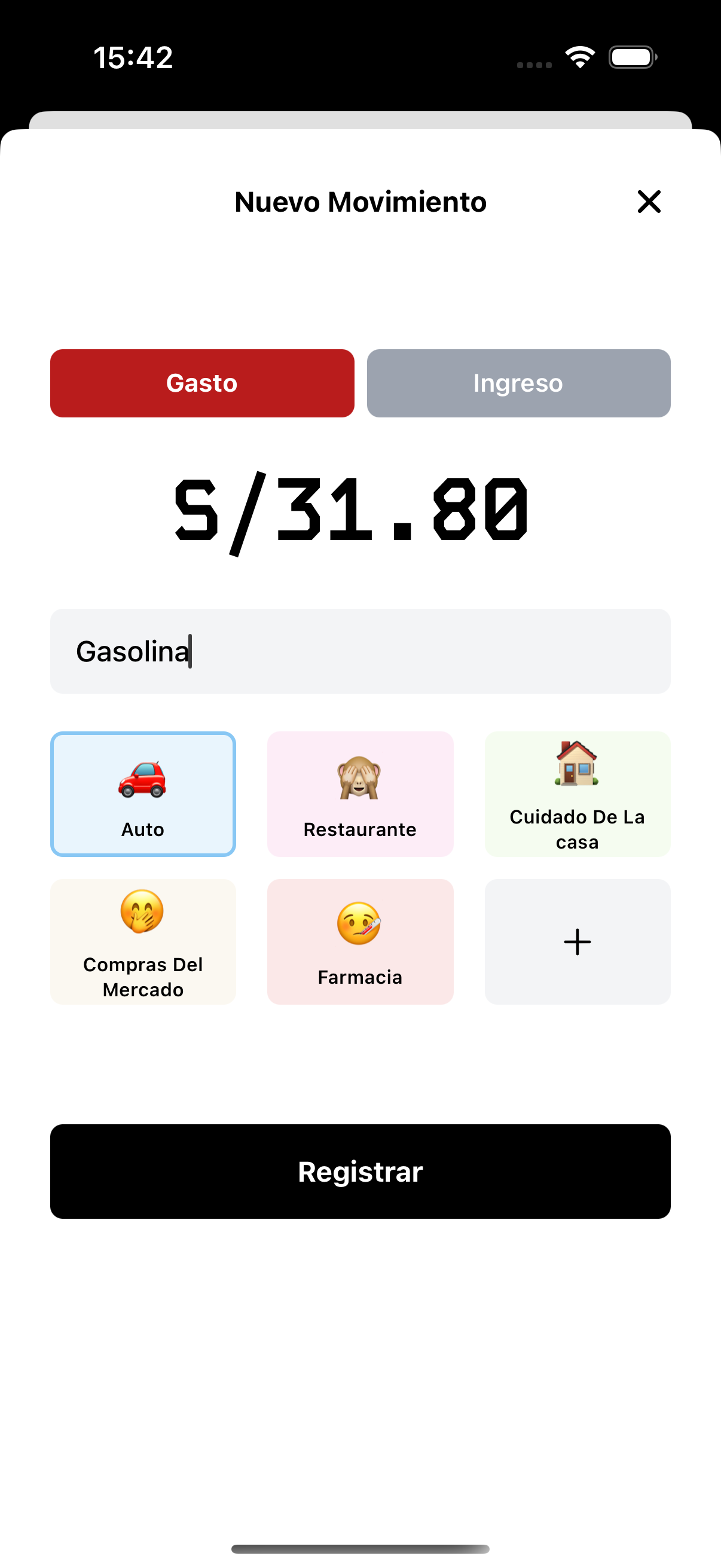This screenshot has width=721, height=1568.
Task: Pick the Farmacia category icon
Action: pos(359,942)
